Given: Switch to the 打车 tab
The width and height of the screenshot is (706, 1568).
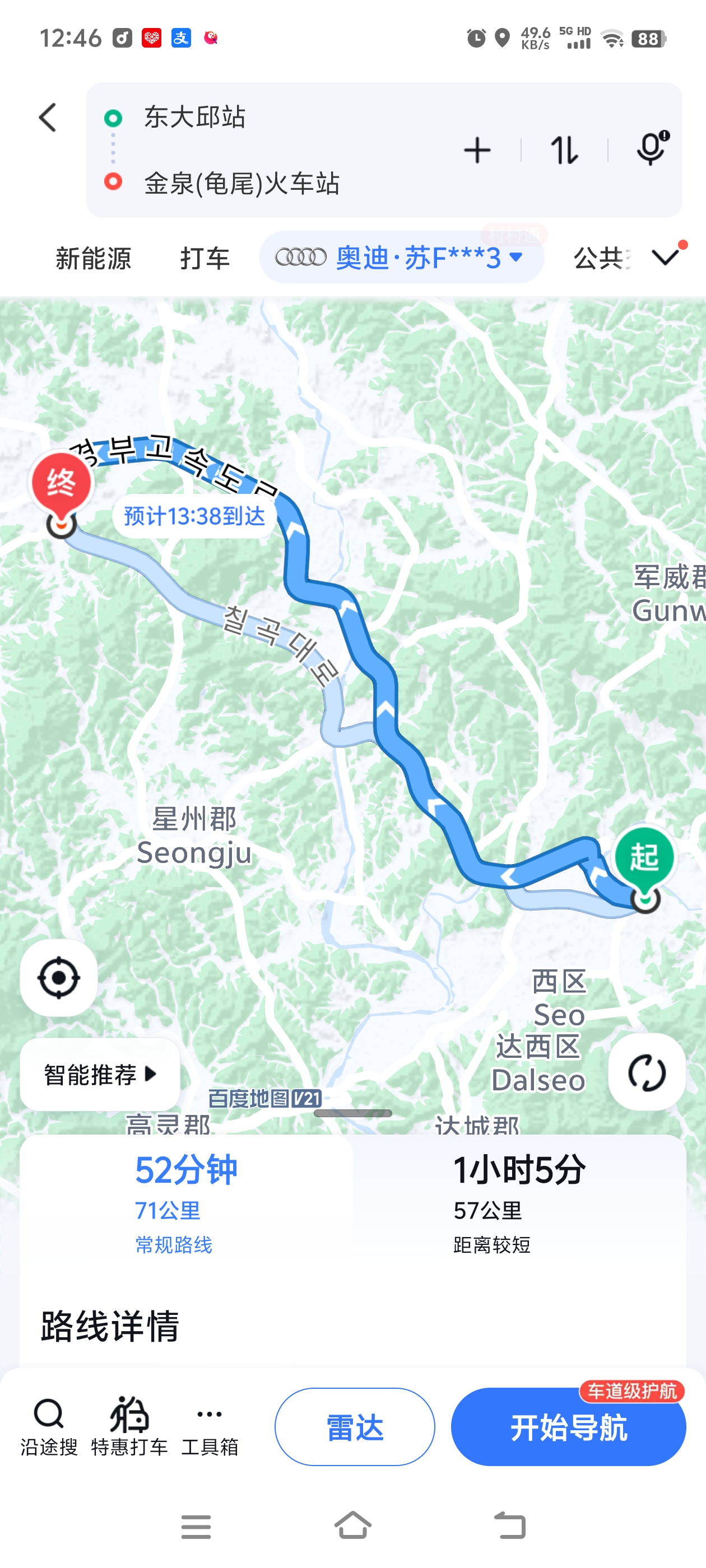Looking at the screenshot, I should point(205,259).
